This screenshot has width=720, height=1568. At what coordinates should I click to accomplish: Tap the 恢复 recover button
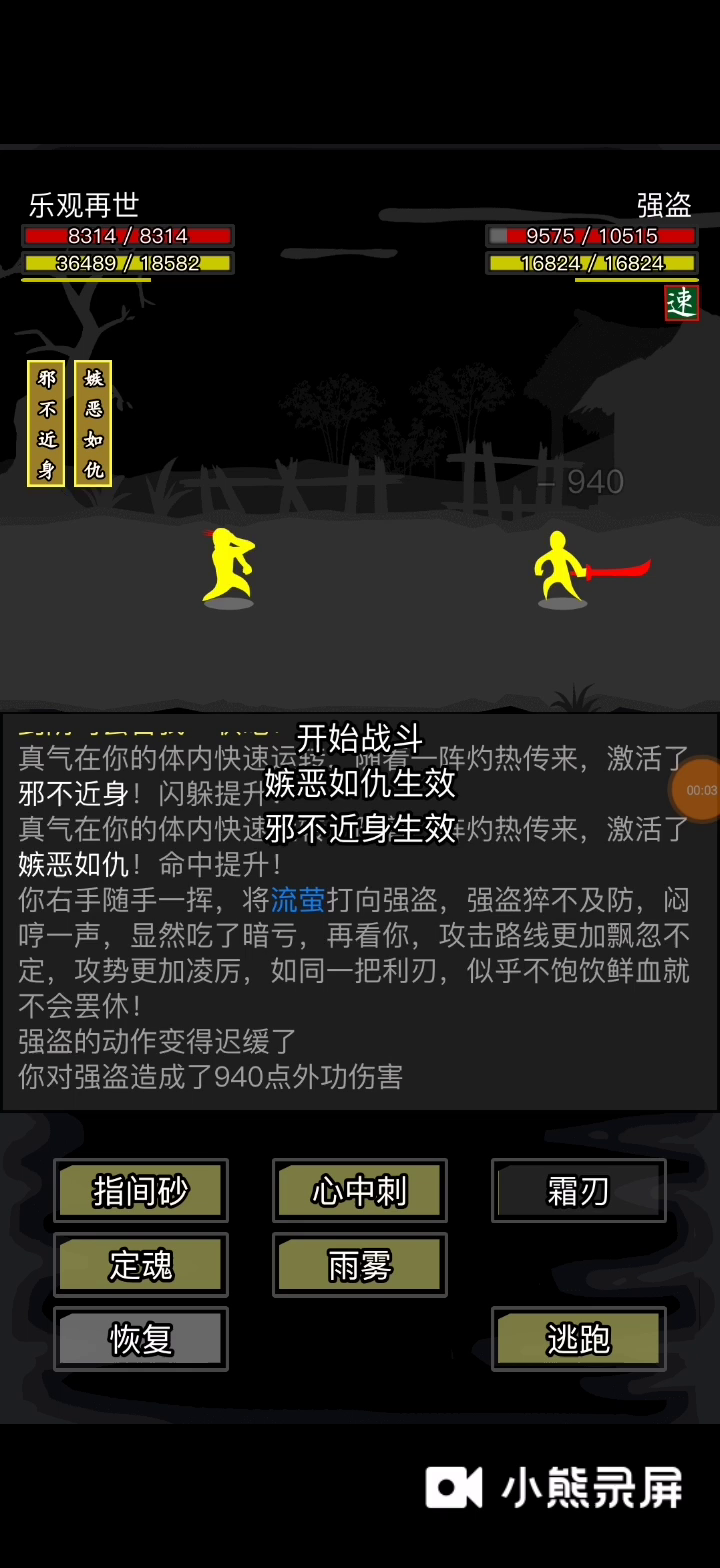(x=141, y=1339)
